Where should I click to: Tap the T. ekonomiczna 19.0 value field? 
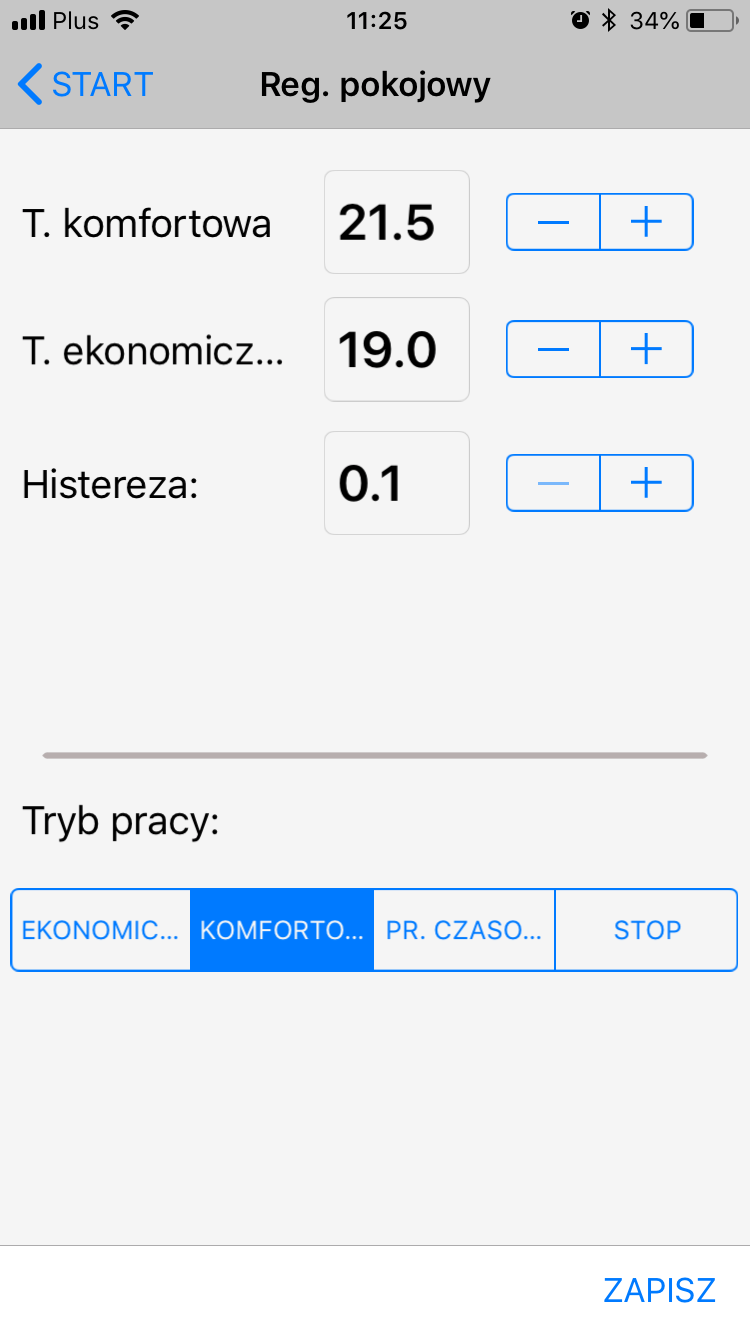tap(397, 349)
